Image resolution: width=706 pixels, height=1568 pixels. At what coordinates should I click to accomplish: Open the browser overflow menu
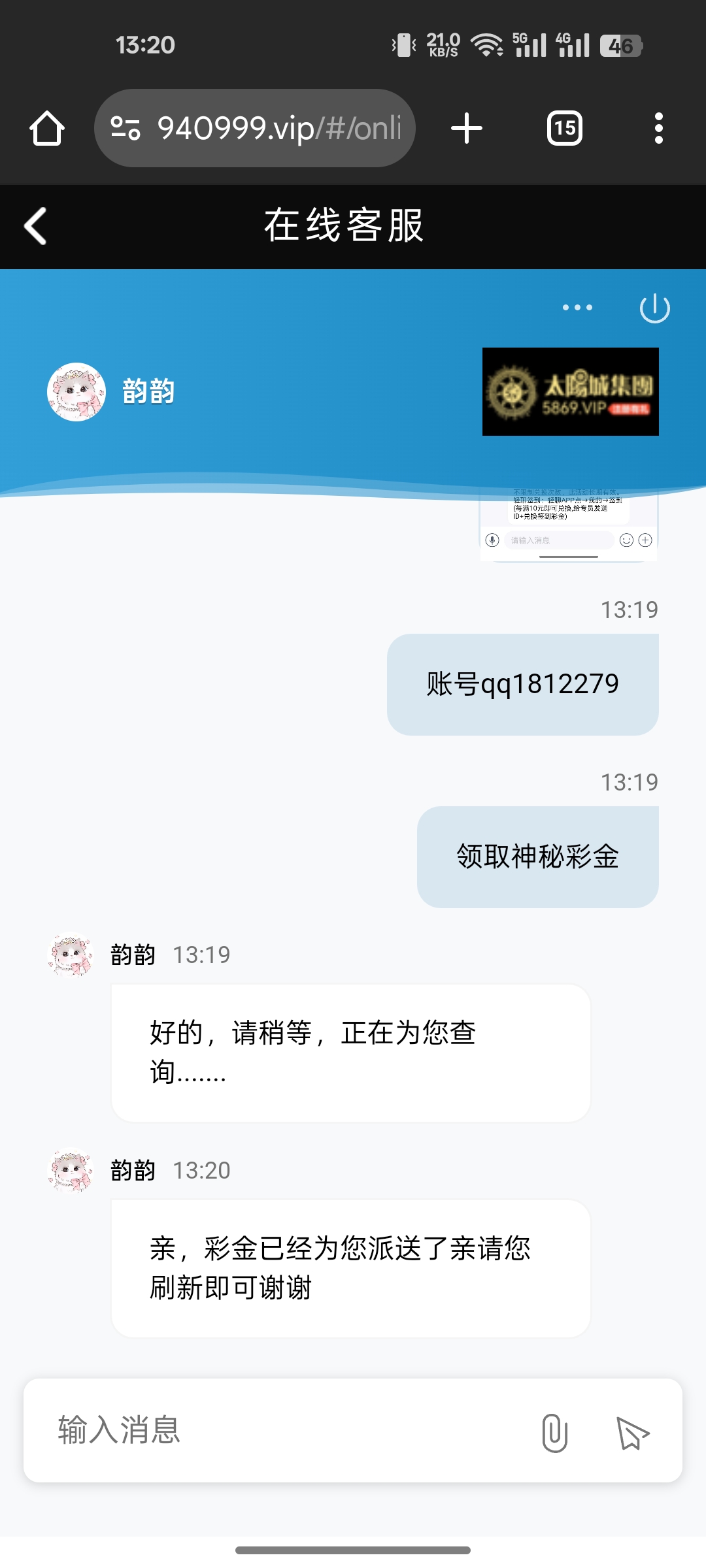point(658,128)
